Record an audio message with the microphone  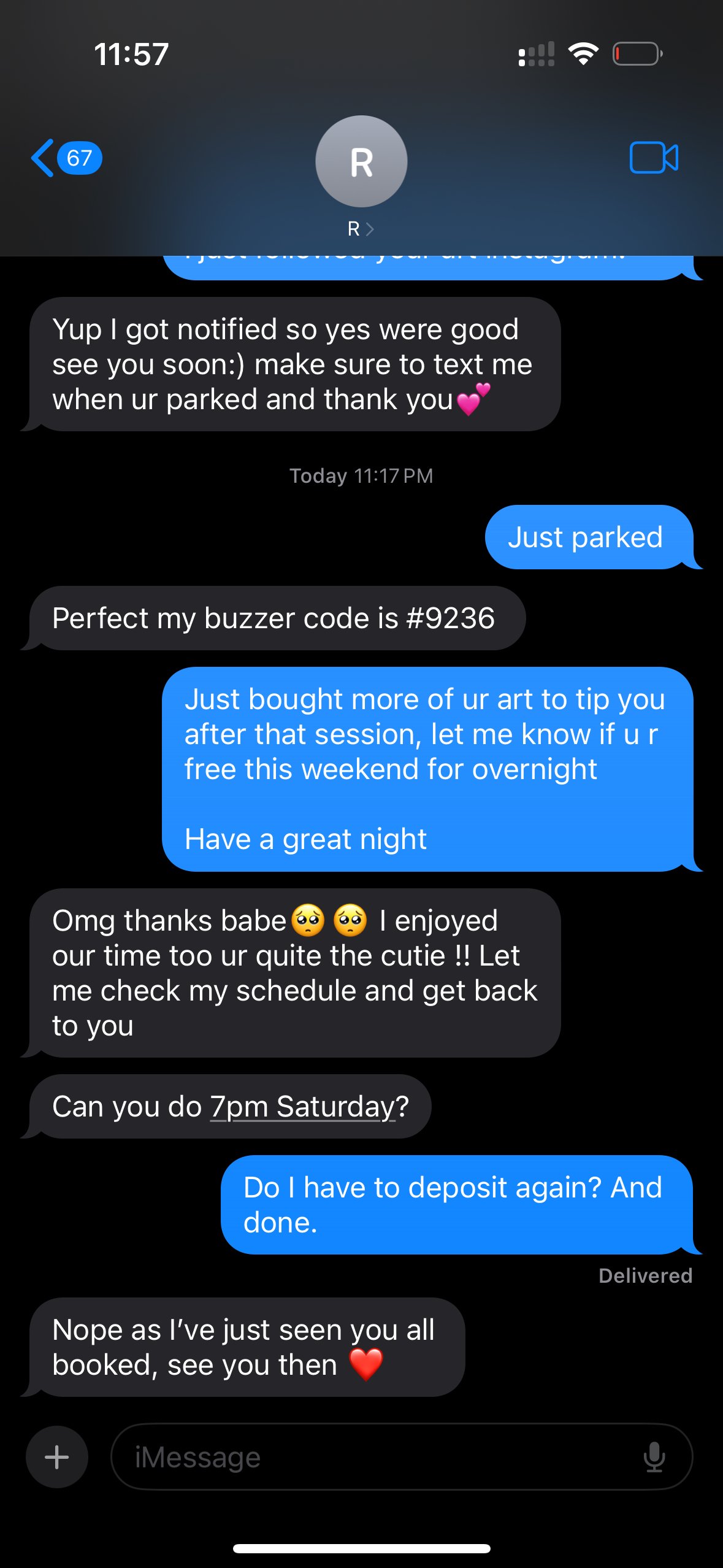tap(654, 1457)
